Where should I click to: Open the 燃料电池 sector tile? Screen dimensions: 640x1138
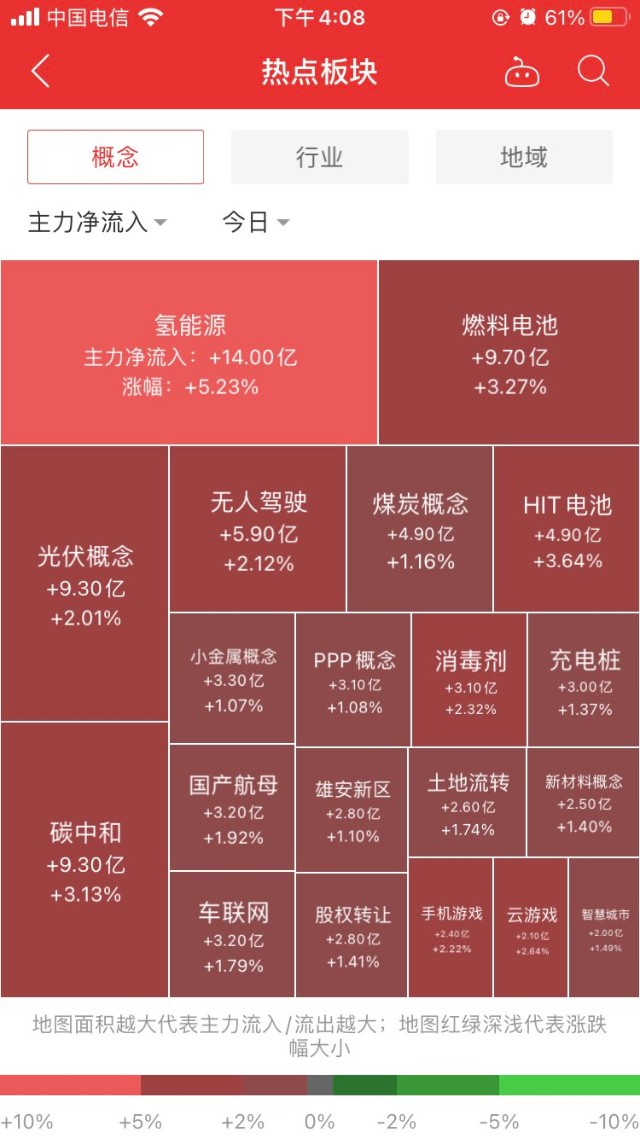[509, 352]
